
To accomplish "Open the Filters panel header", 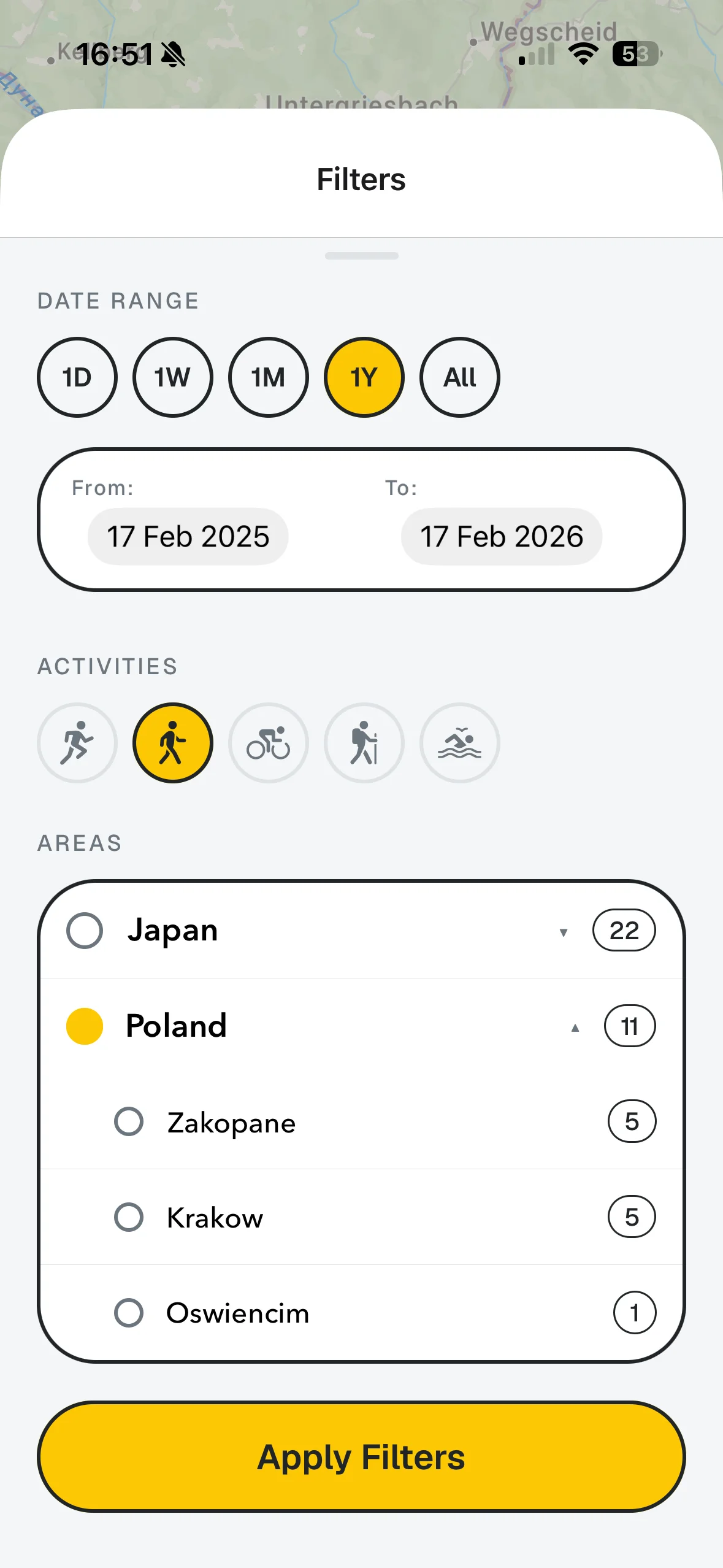I will point(361,179).
